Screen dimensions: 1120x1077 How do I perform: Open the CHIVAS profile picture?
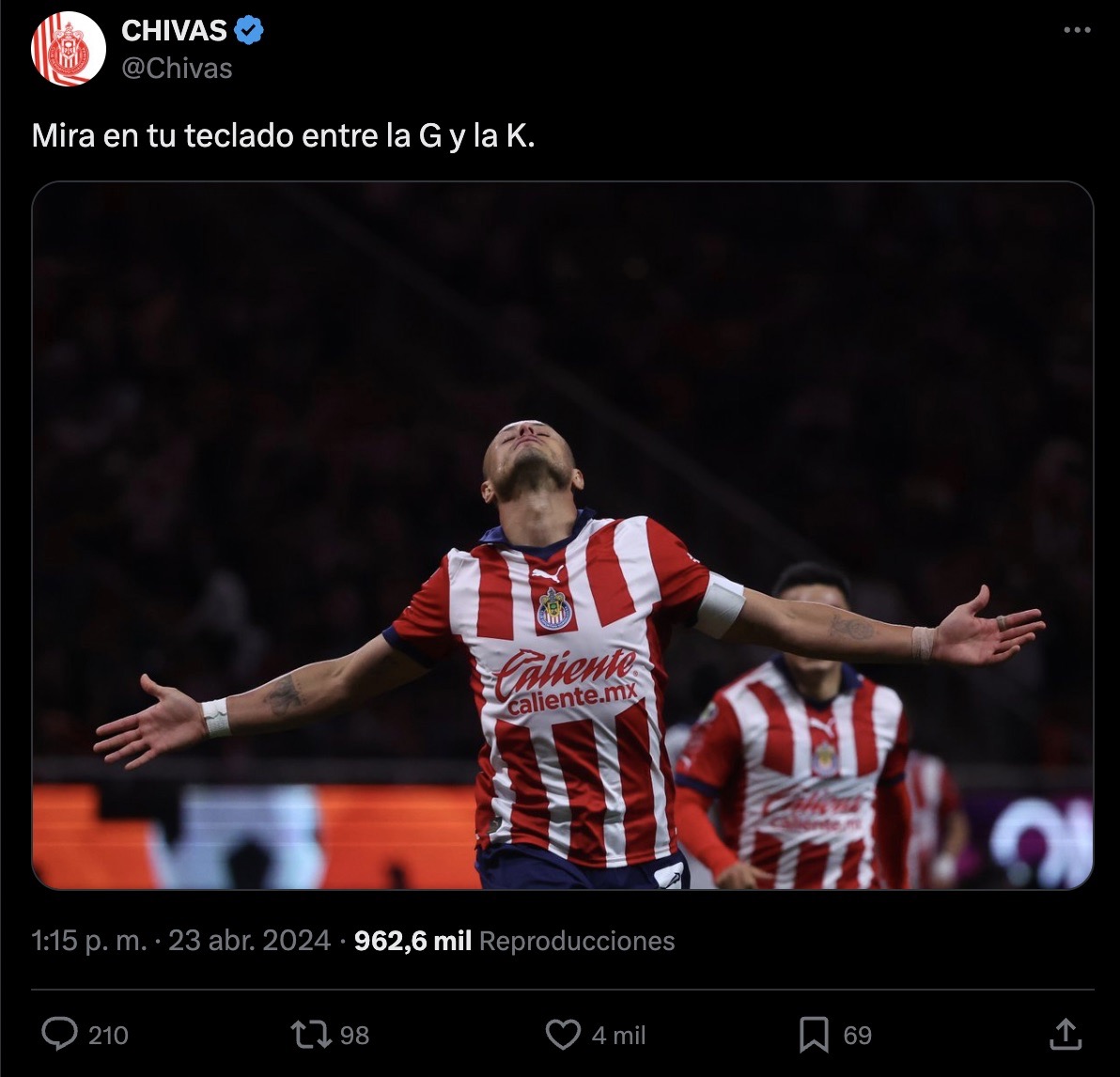pyautogui.click(x=69, y=50)
